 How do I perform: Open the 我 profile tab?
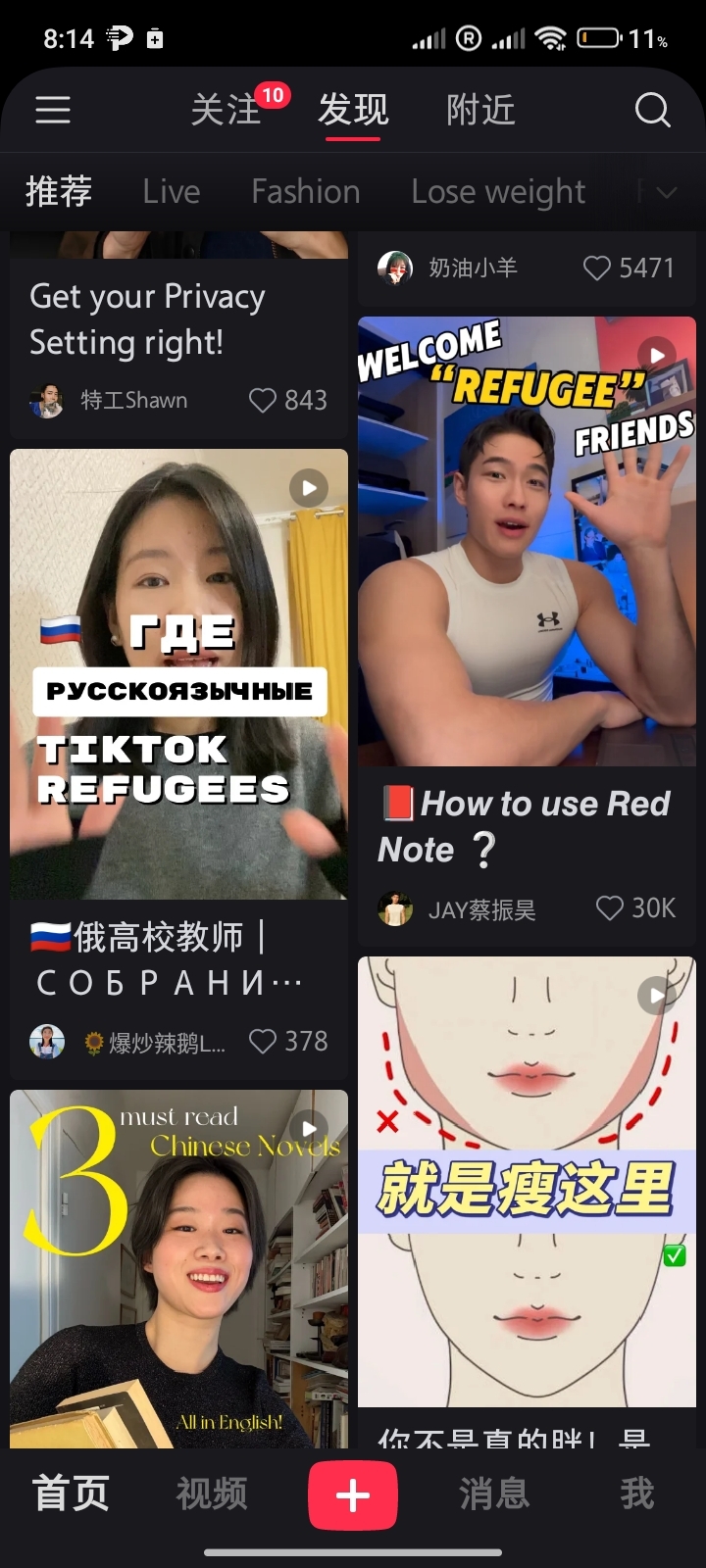pyautogui.click(x=636, y=1494)
